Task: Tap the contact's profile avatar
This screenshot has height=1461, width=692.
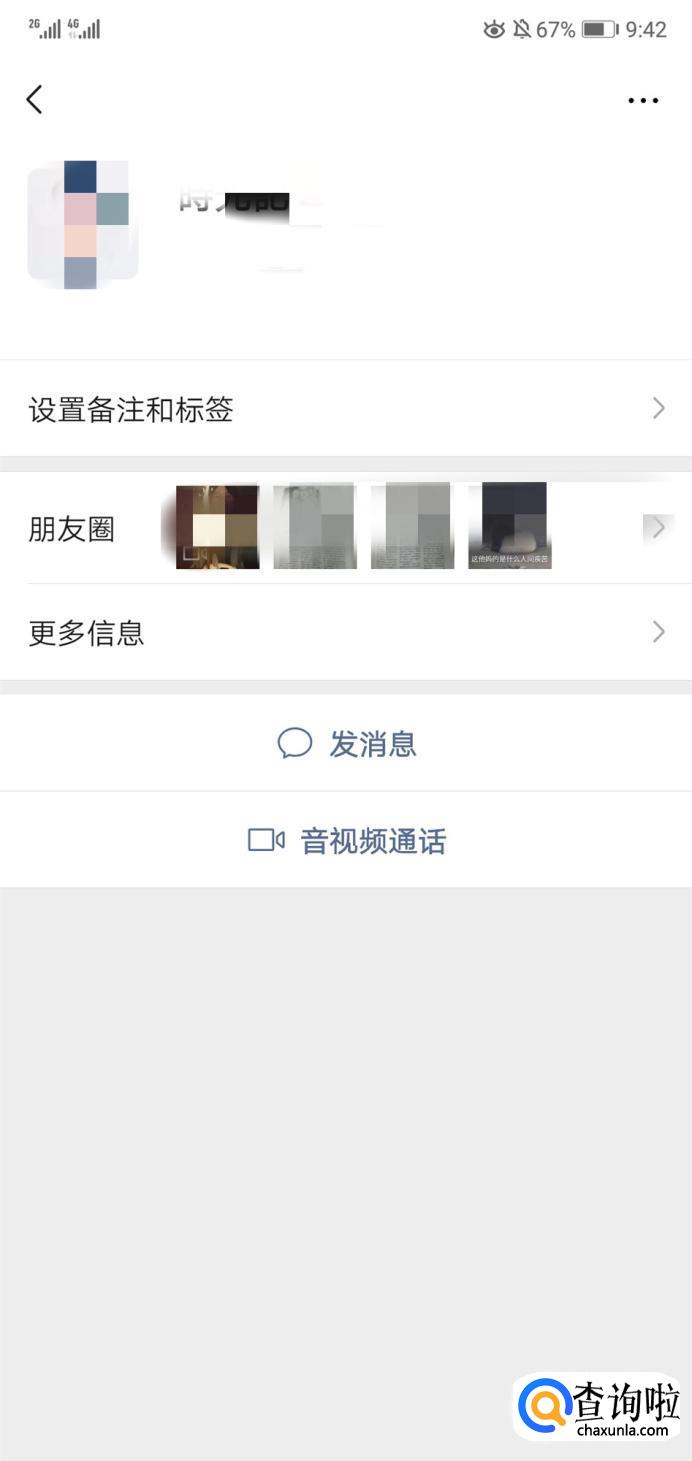Action: (83, 224)
